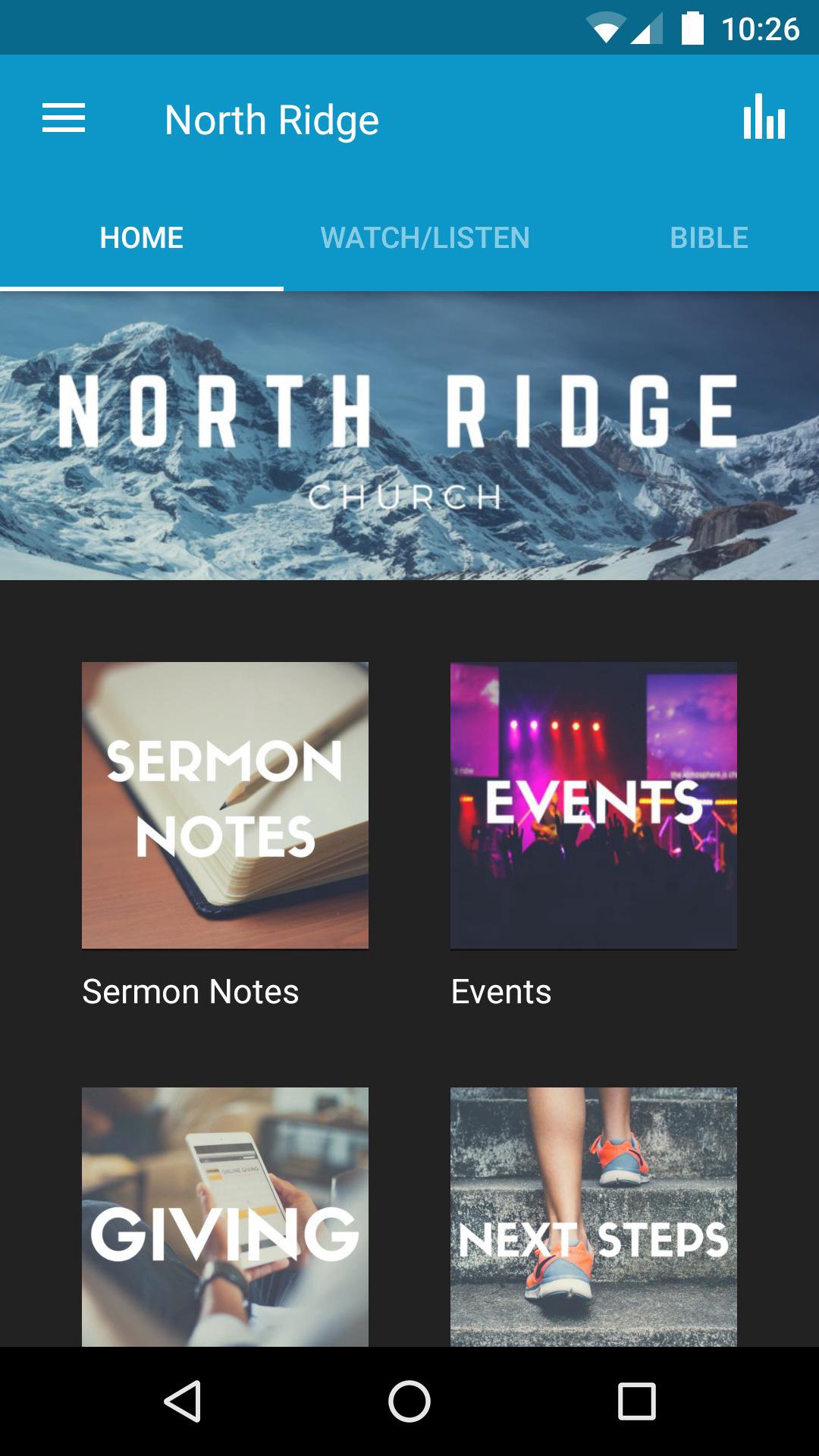Switch to the Watch/Listen tab

pos(425,238)
